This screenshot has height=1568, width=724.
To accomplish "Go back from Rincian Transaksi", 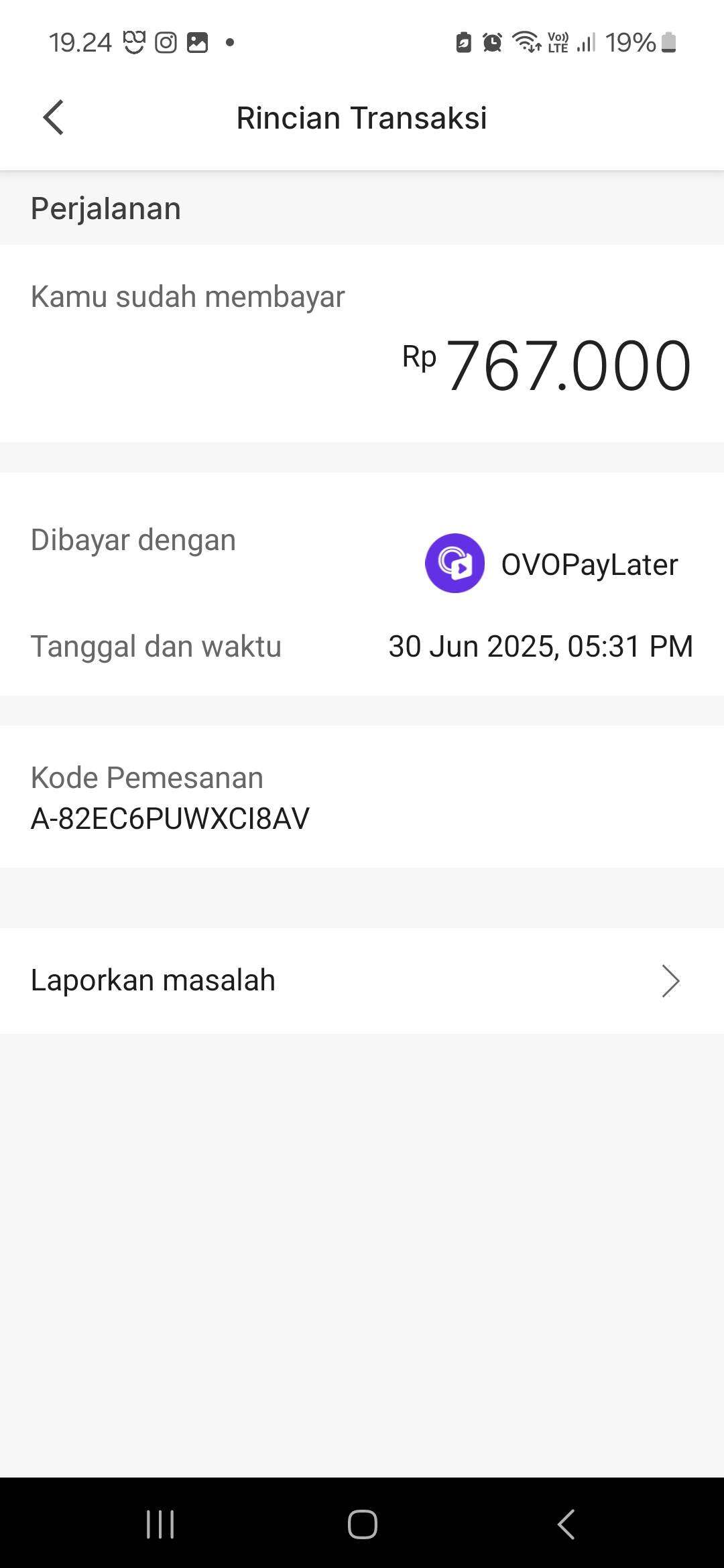I will click(54, 118).
